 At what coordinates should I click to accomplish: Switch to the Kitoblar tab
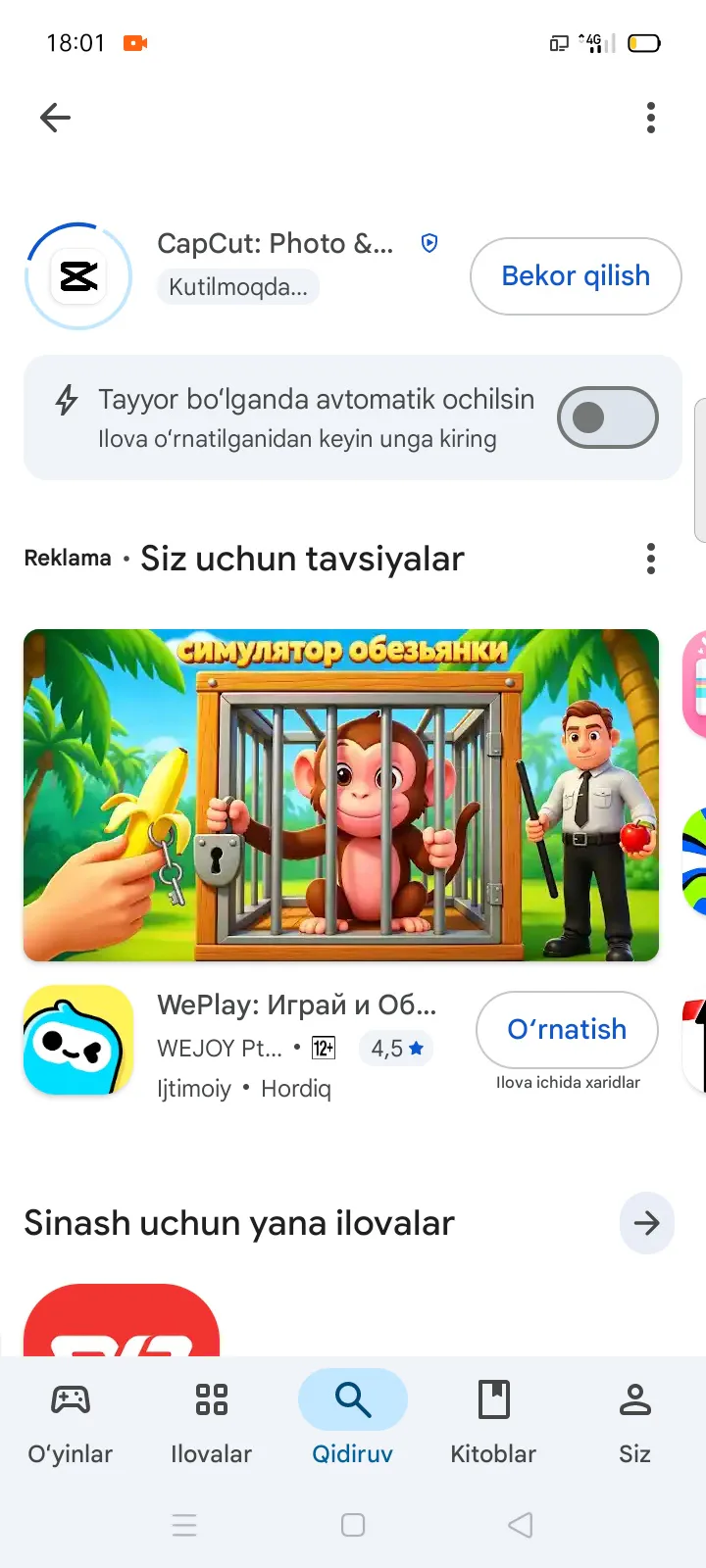pos(494,1423)
